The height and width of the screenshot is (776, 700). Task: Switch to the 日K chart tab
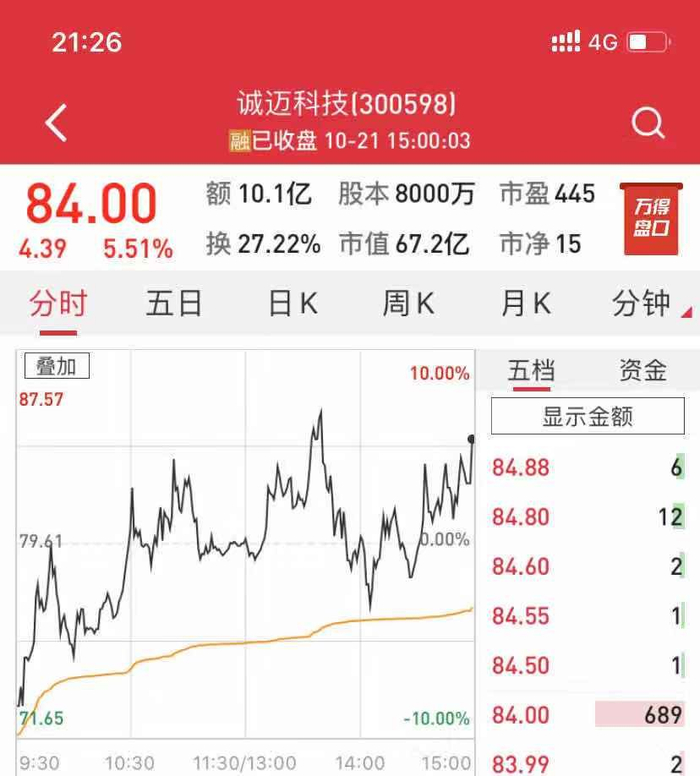tap(293, 303)
